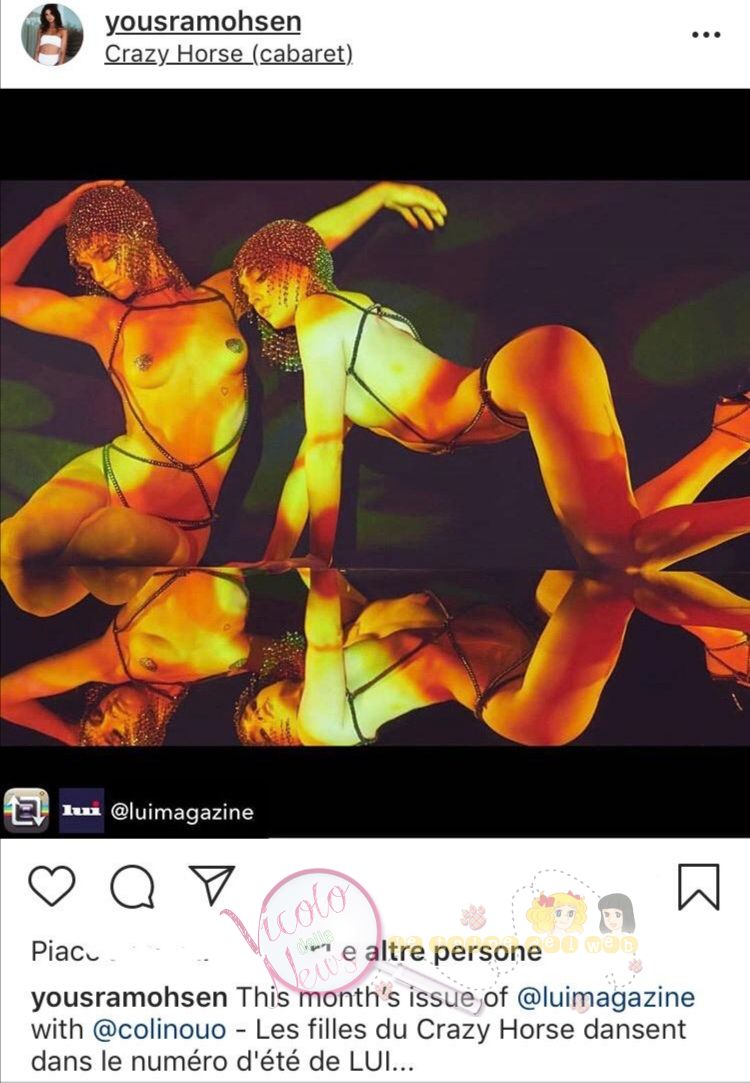750x1083 pixels.
Task: Open comments with the speech bubble icon
Action: point(132,887)
